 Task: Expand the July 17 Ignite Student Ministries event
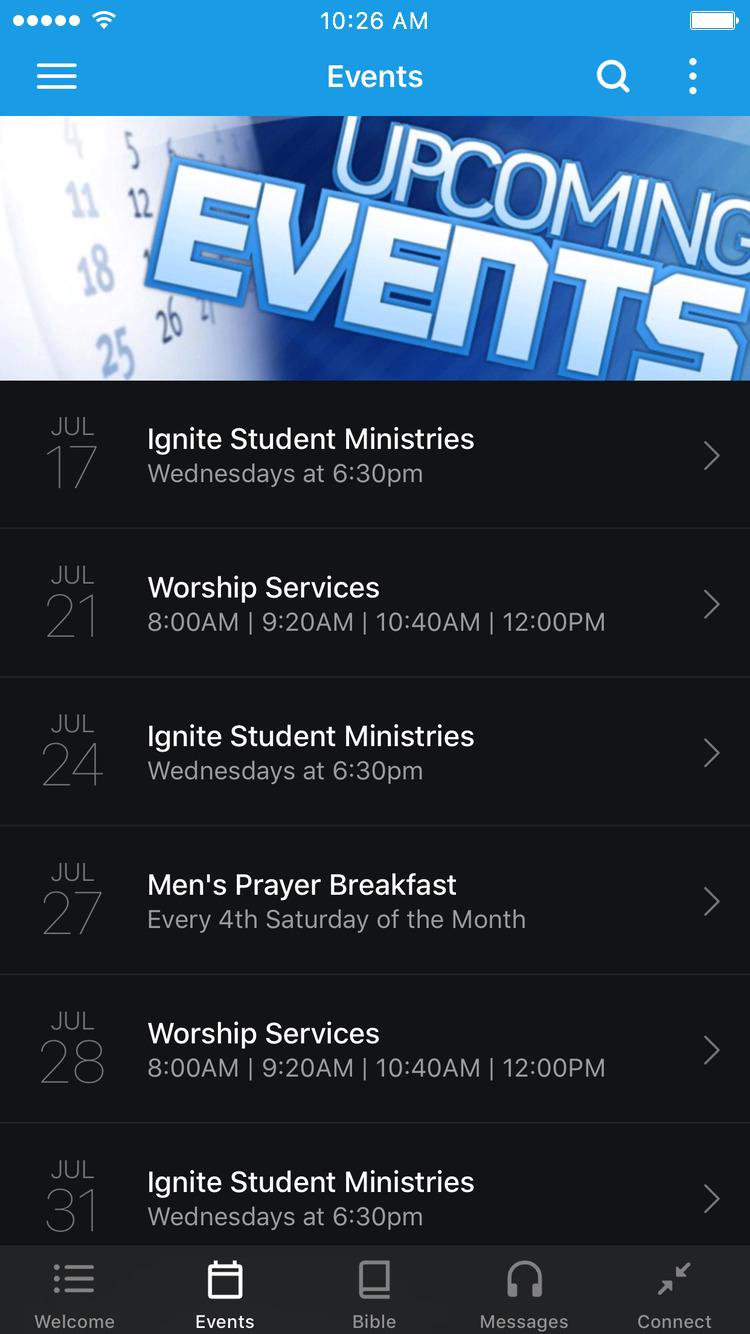[711, 455]
